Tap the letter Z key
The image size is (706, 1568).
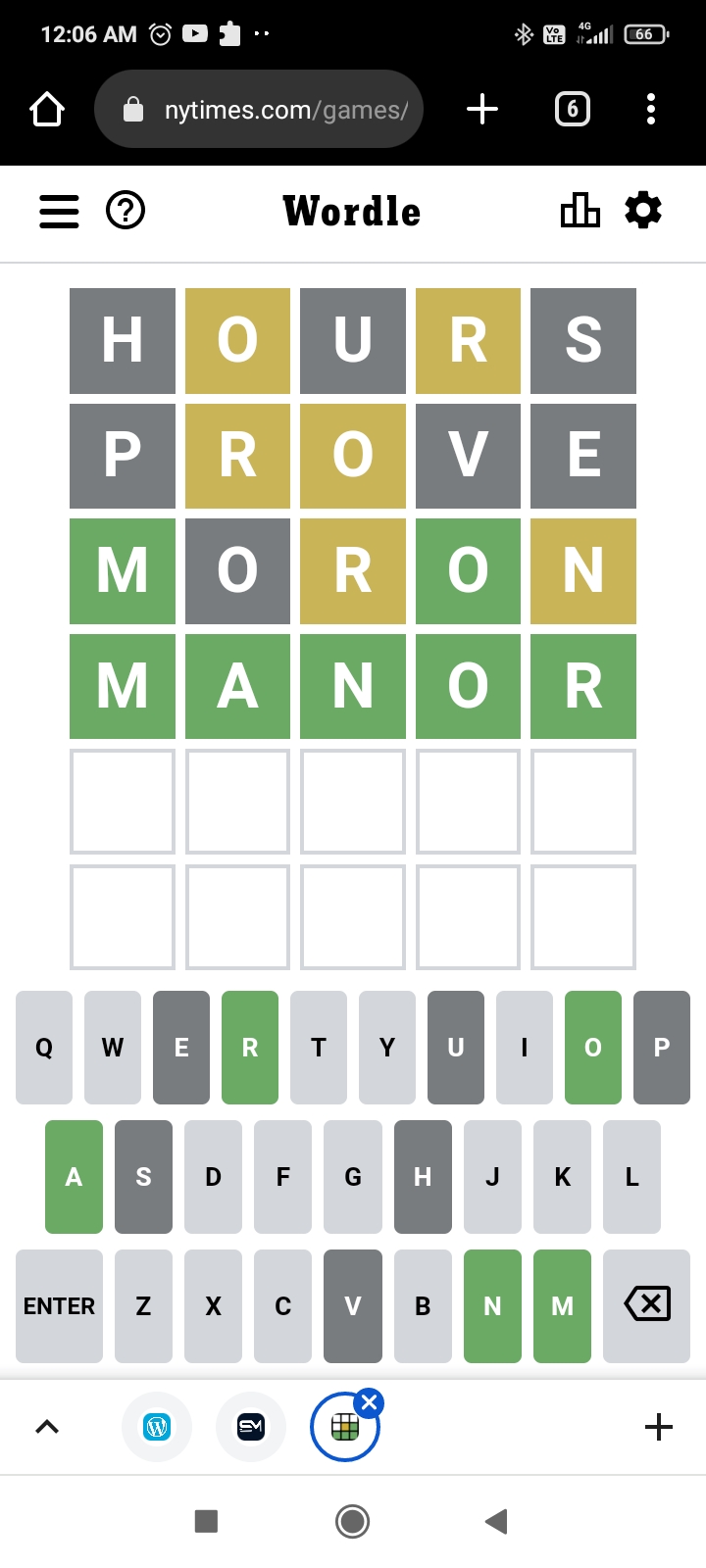click(x=143, y=1306)
